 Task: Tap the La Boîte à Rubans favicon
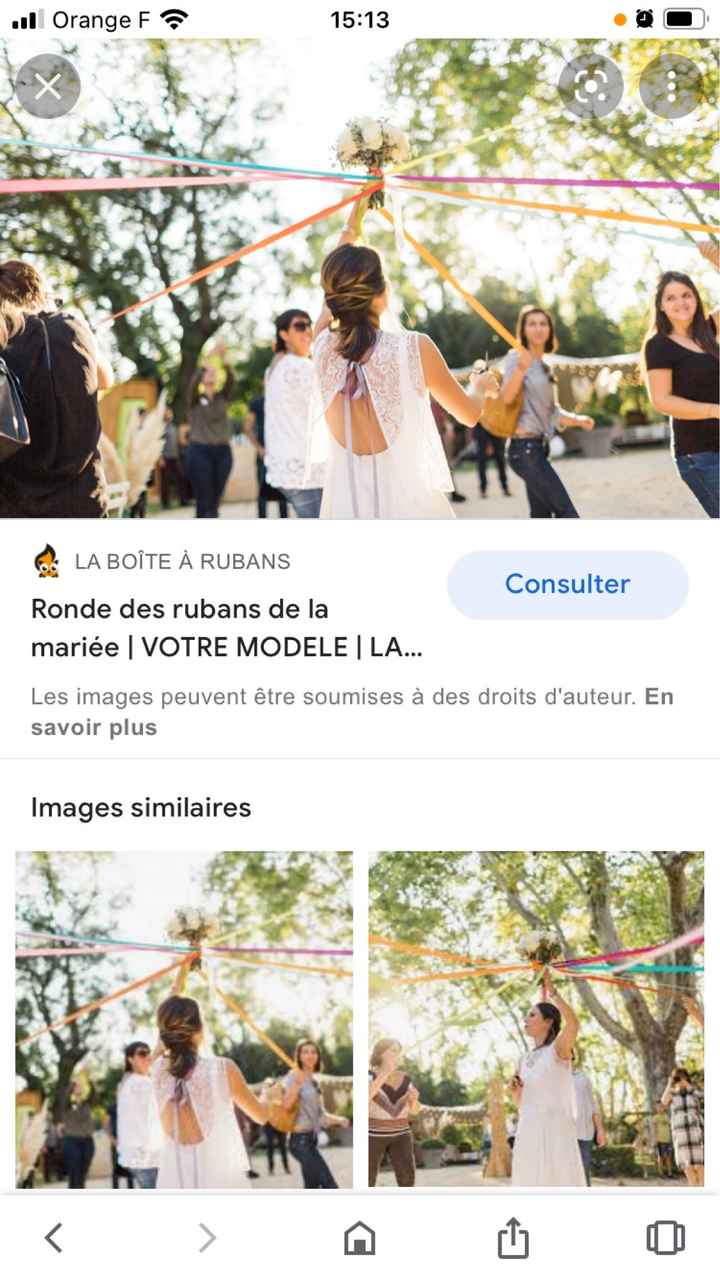[x=44, y=561]
